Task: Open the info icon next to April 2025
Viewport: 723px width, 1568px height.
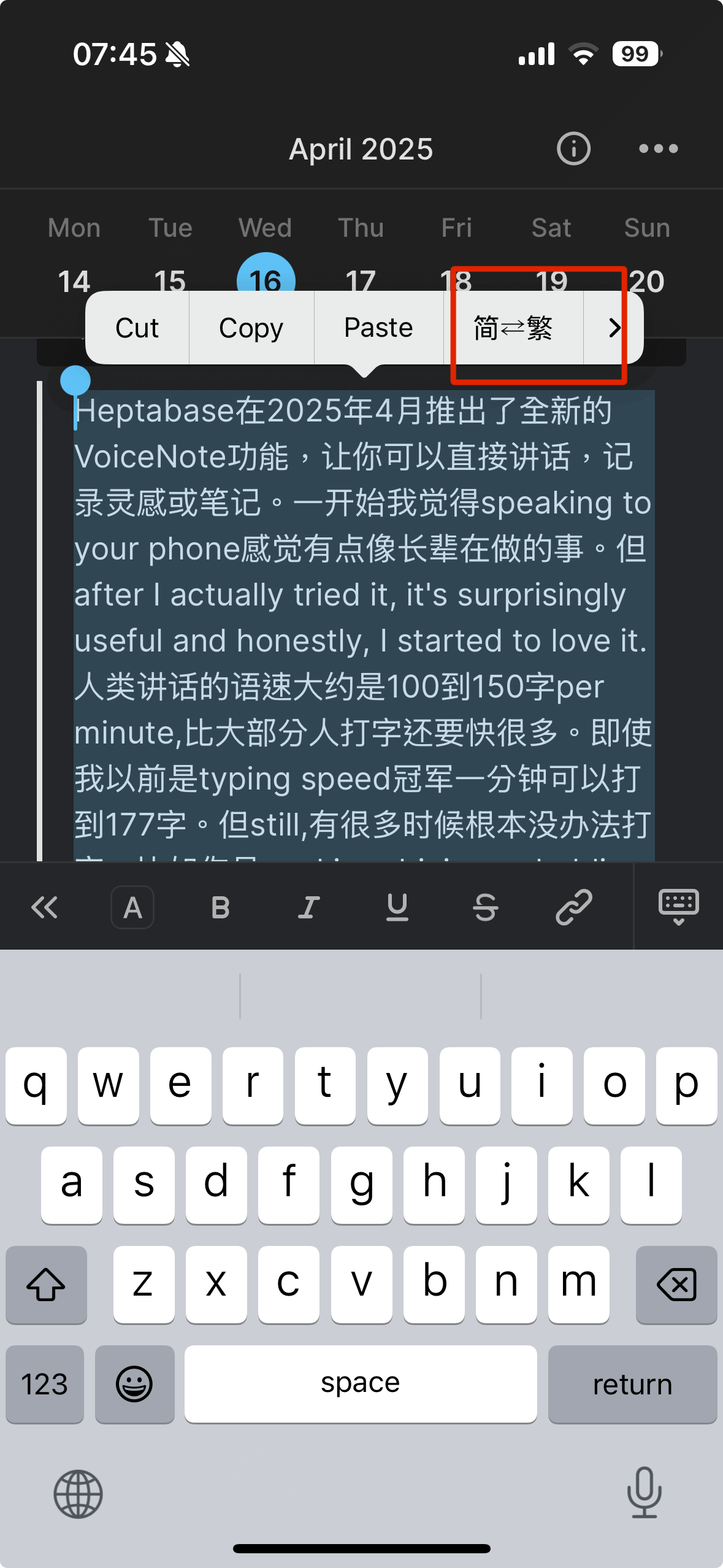Action: coord(573,149)
